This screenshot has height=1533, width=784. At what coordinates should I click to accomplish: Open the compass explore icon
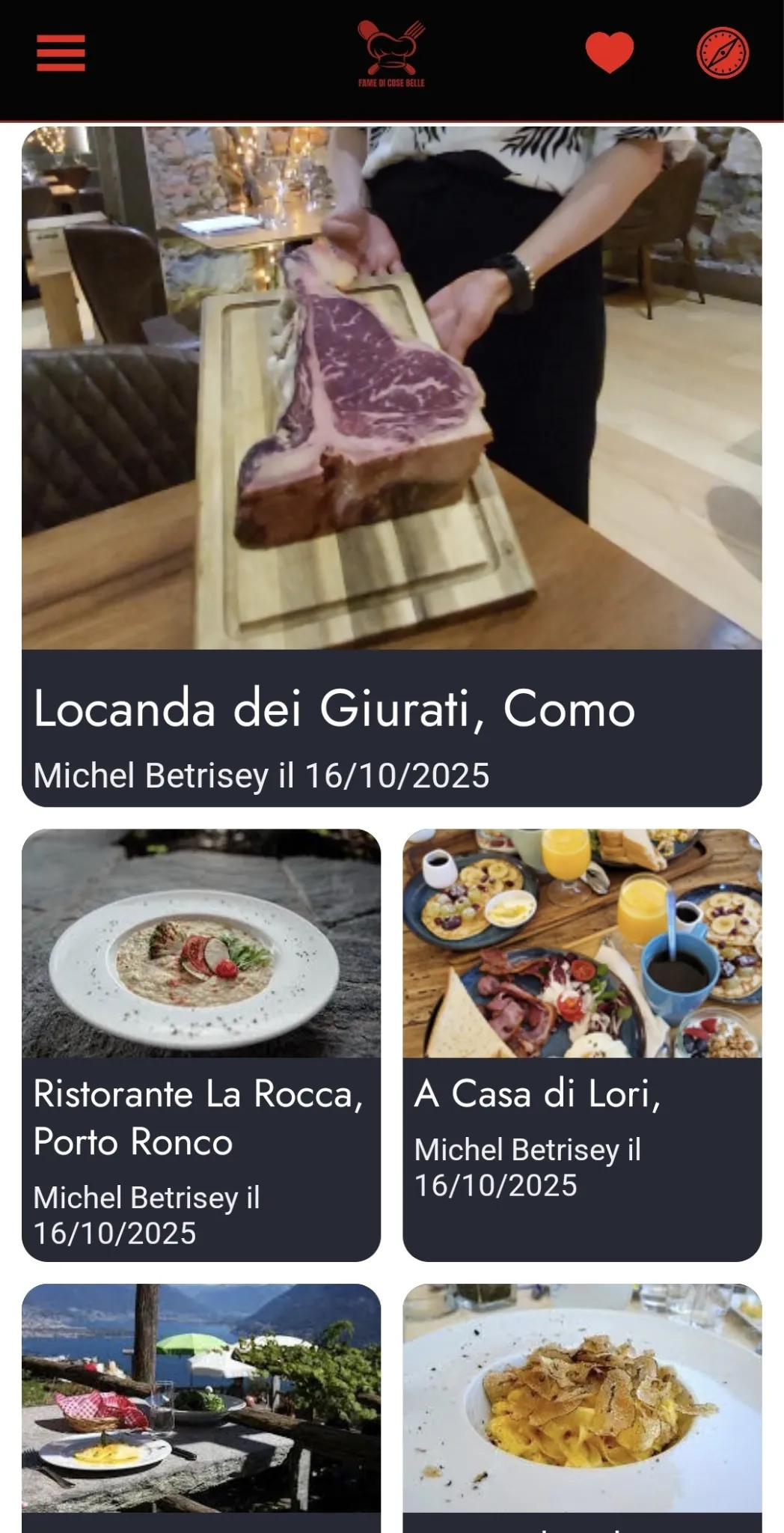(723, 53)
